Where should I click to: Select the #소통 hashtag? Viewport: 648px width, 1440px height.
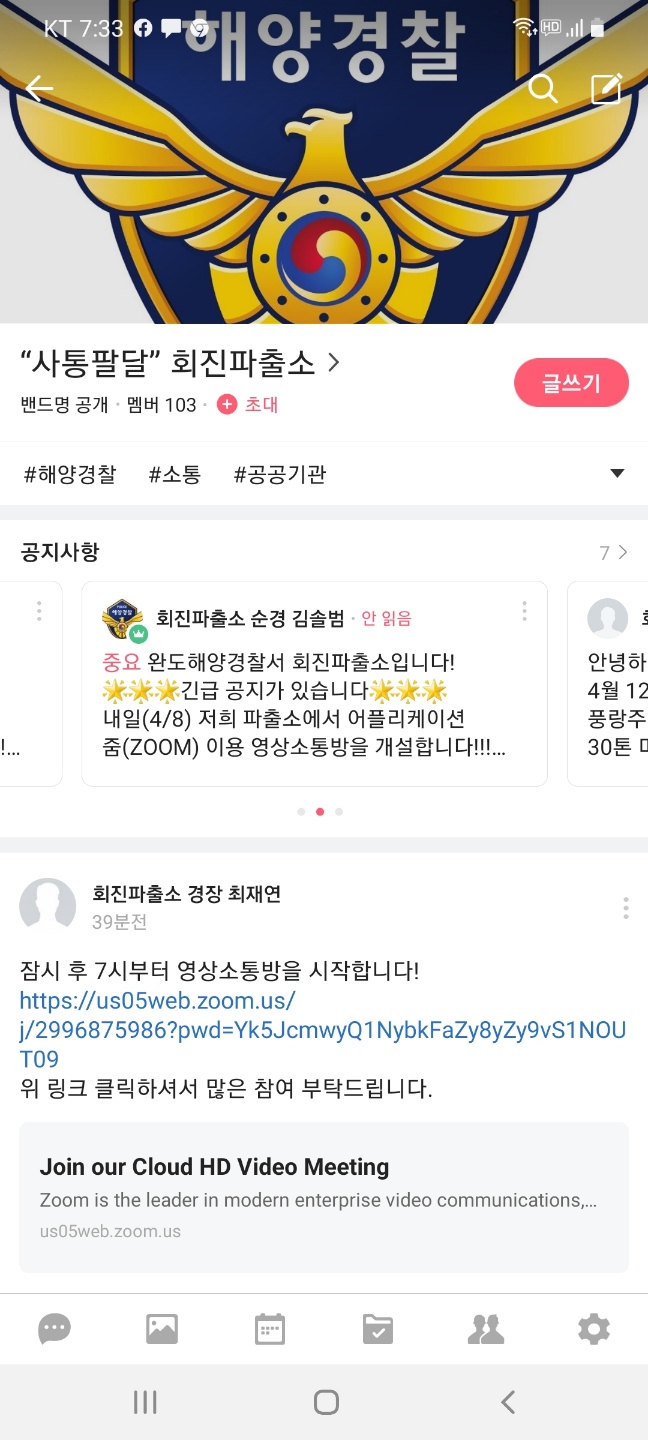point(175,474)
